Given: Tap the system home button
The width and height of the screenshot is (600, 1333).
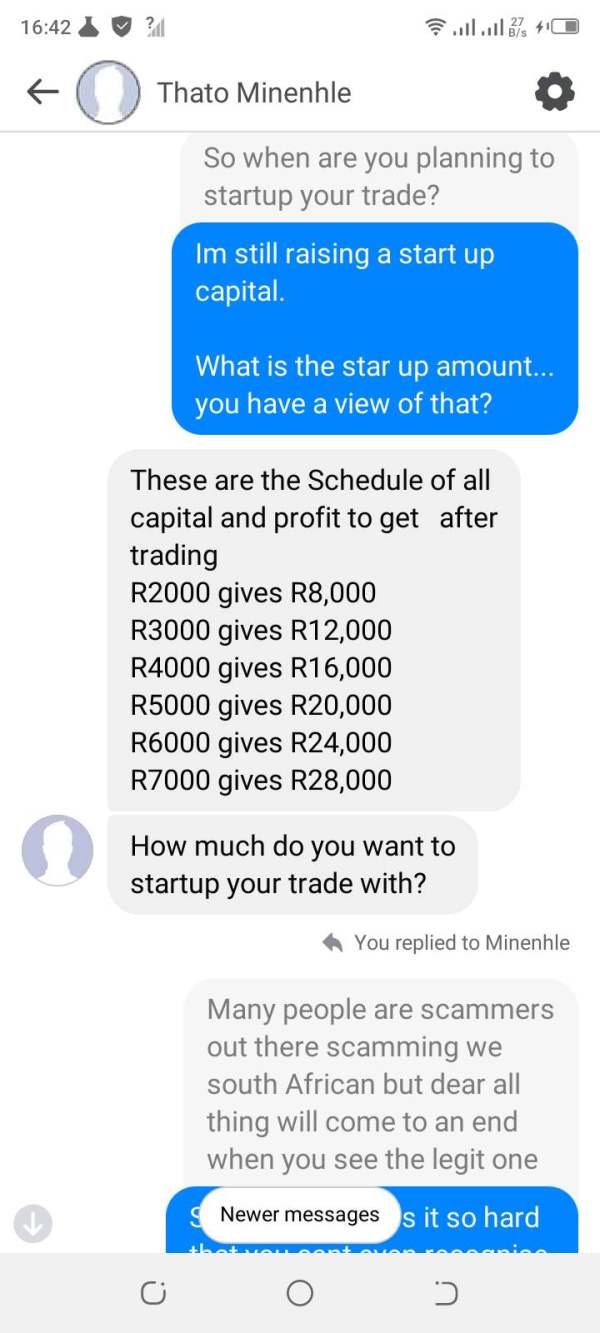Looking at the screenshot, I should (x=300, y=1293).
